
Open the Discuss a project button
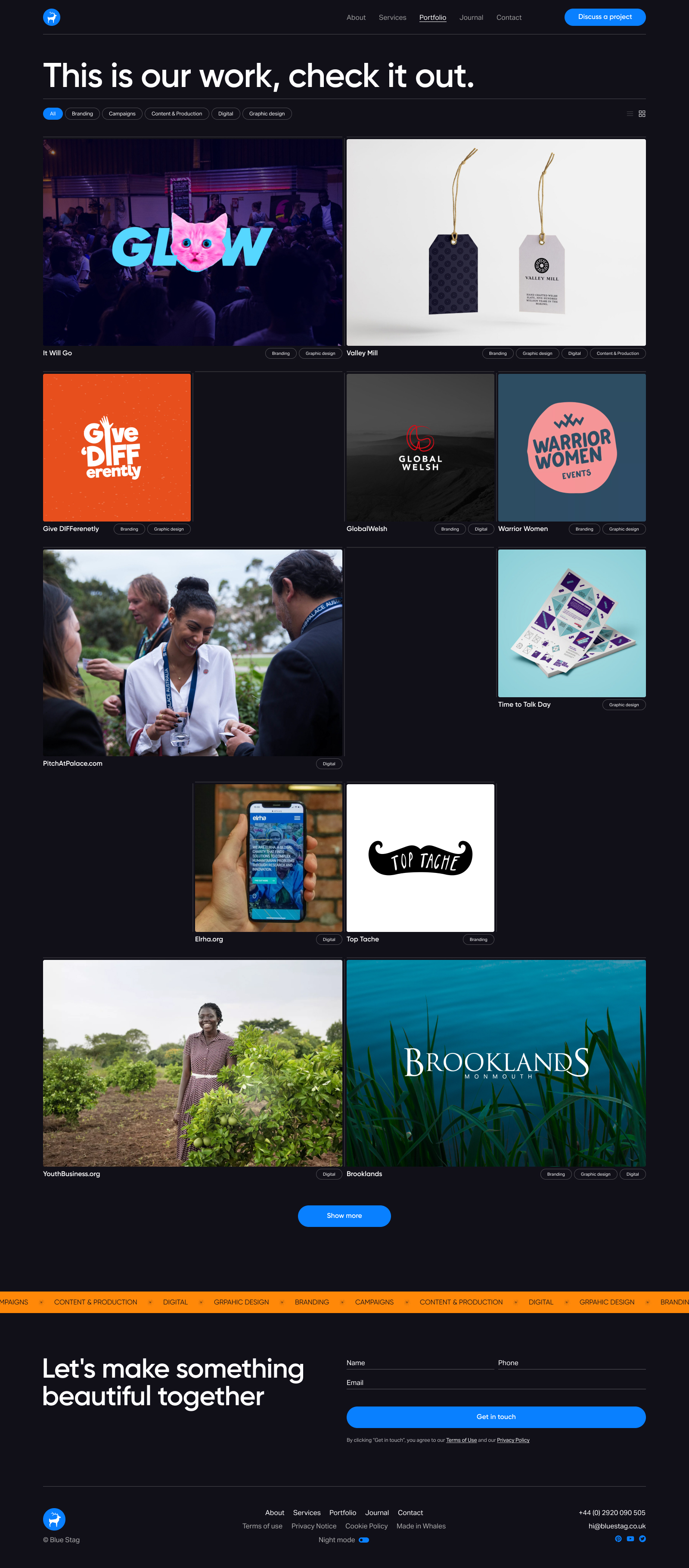coord(605,17)
